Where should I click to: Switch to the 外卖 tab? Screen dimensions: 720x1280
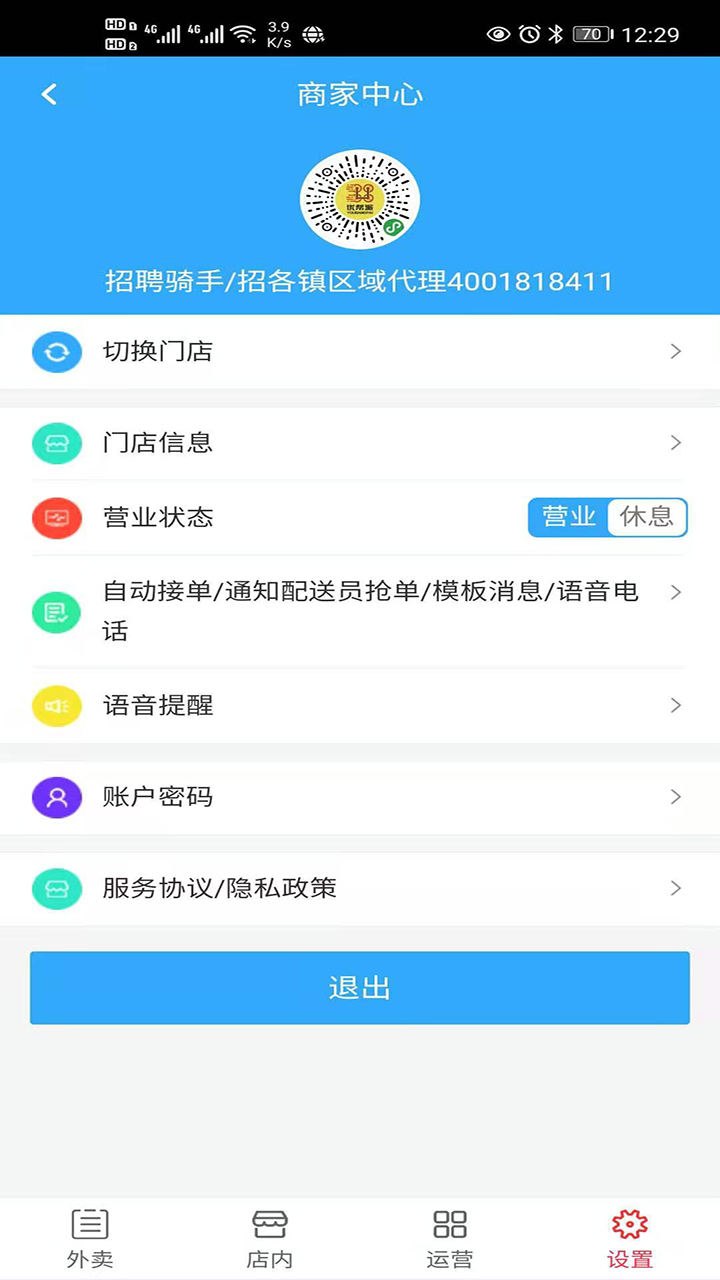pos(90,1238)
